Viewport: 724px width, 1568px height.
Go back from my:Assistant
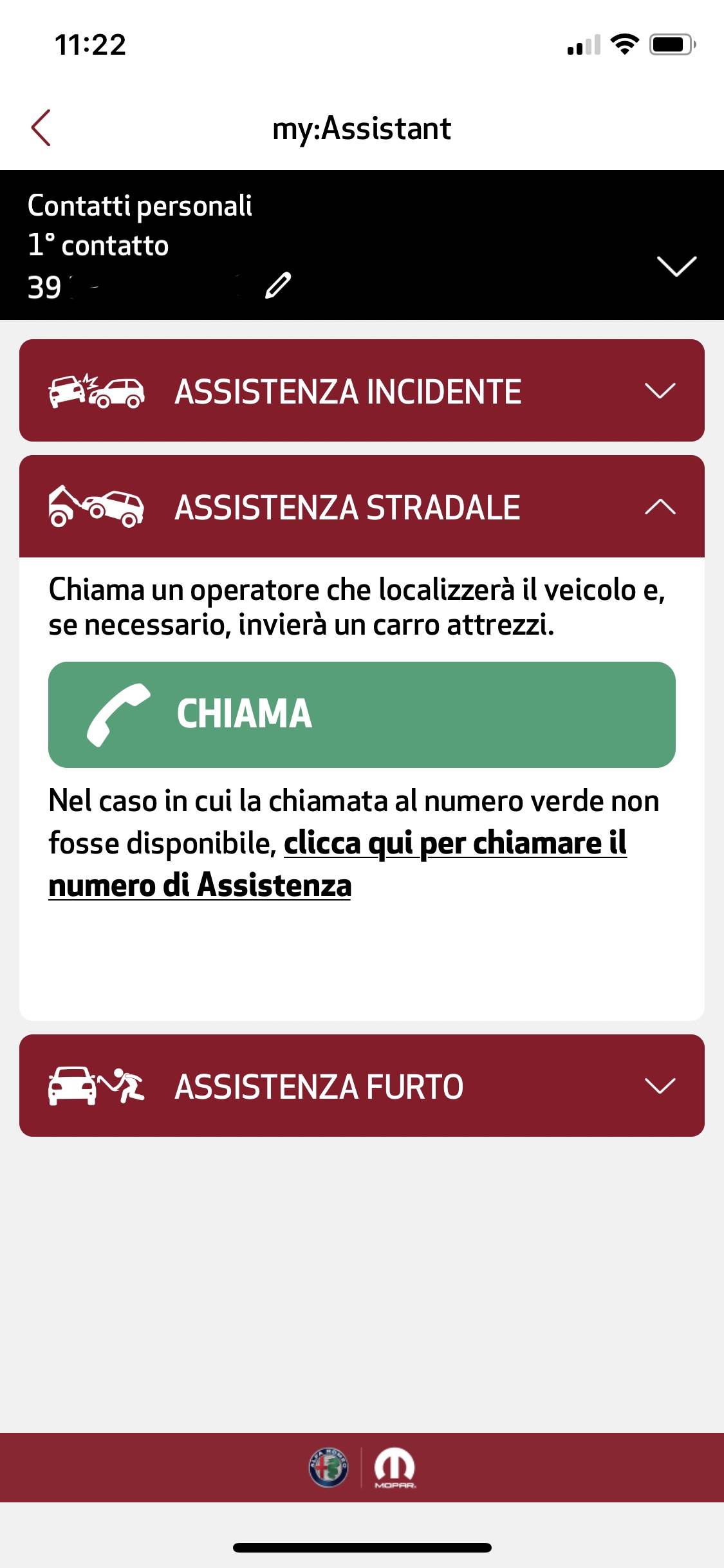(41, 128)
